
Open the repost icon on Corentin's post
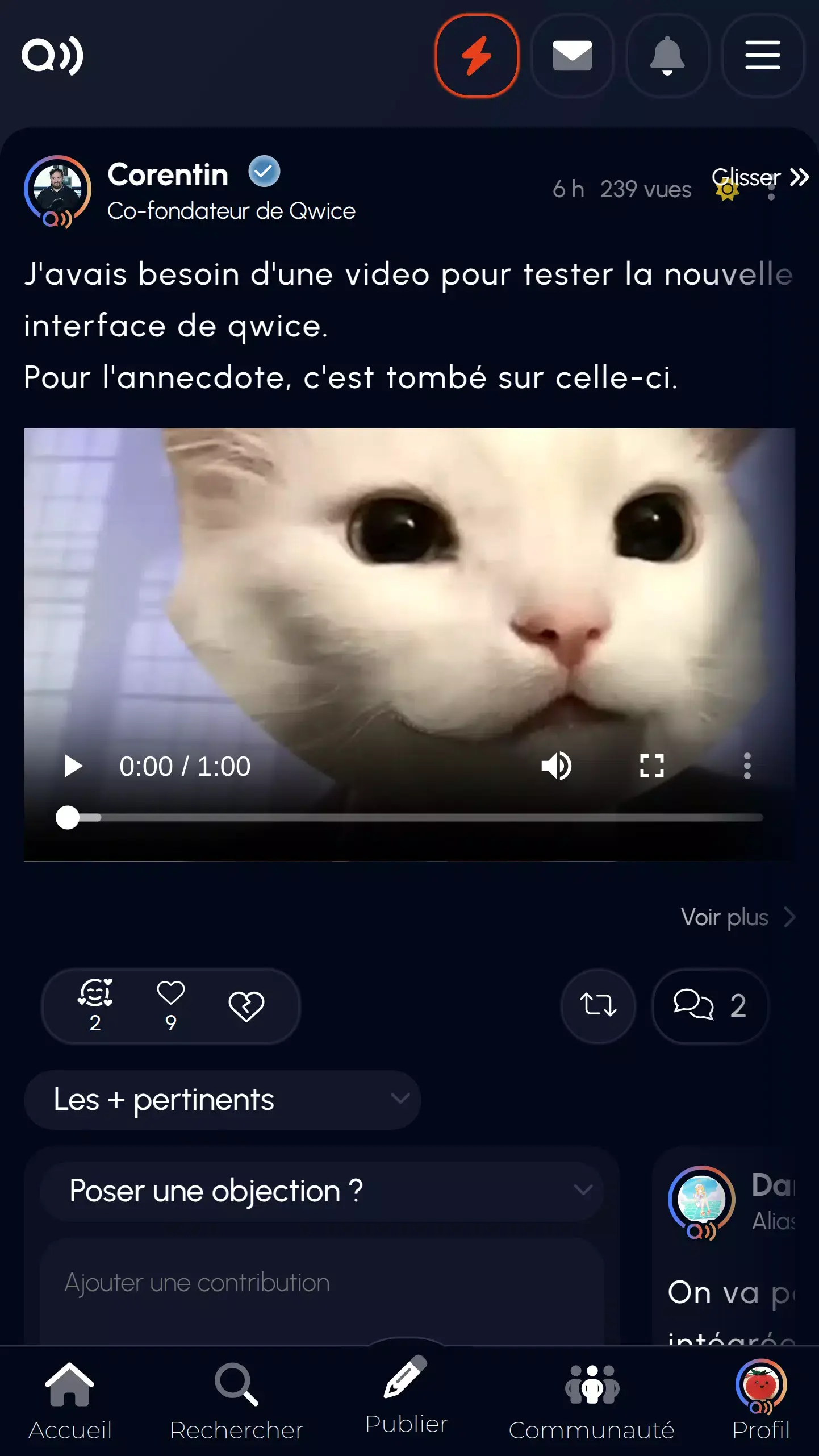(597, 1005)
